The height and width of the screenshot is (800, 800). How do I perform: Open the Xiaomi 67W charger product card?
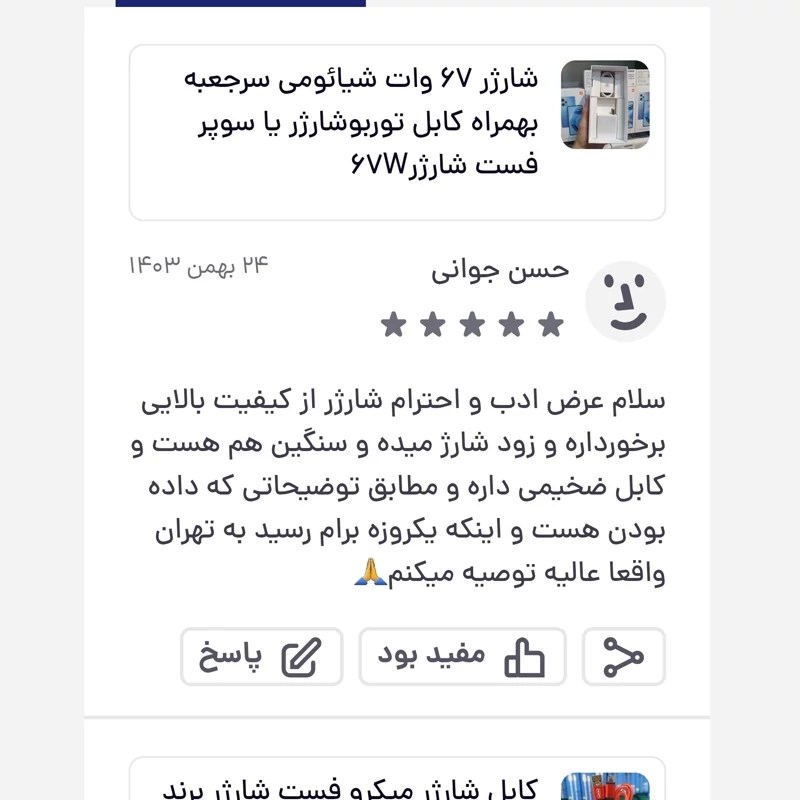397,132
